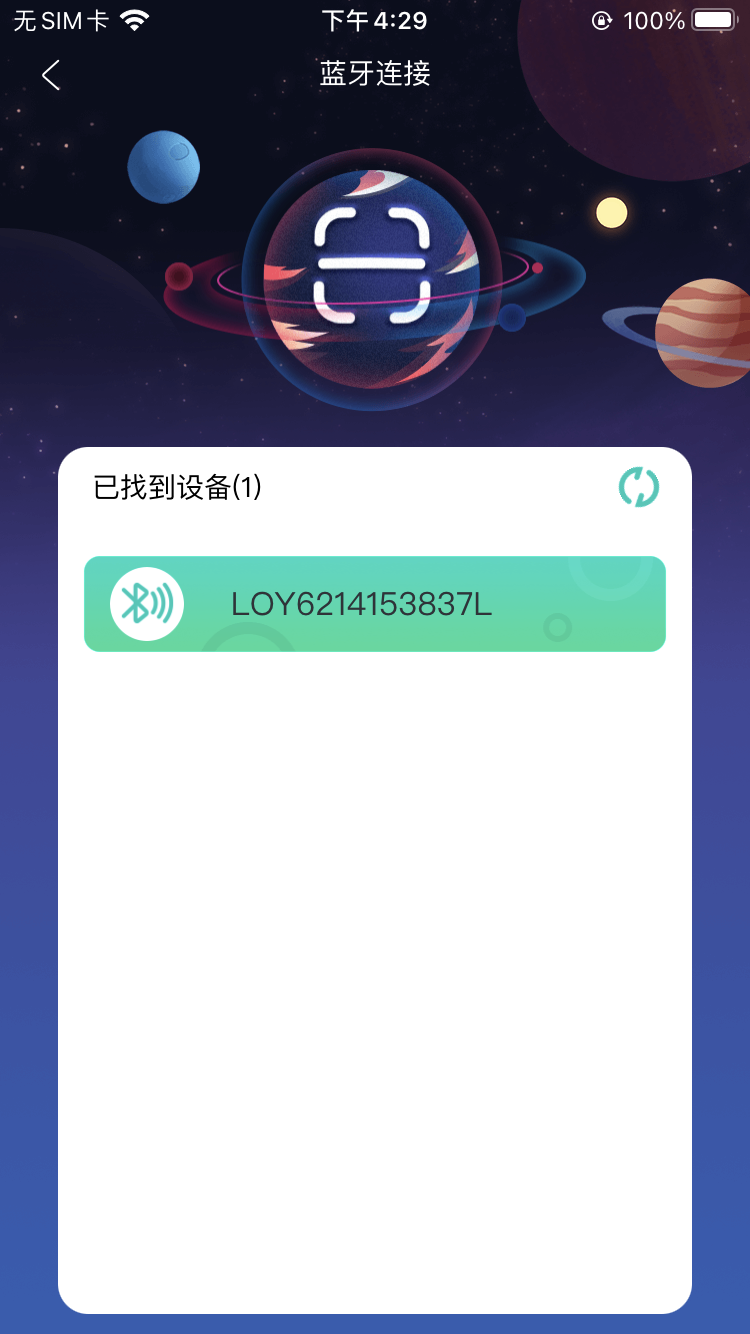
Task: Tap the Bluetooth signal icon on device row
Action: pos(146,604)
